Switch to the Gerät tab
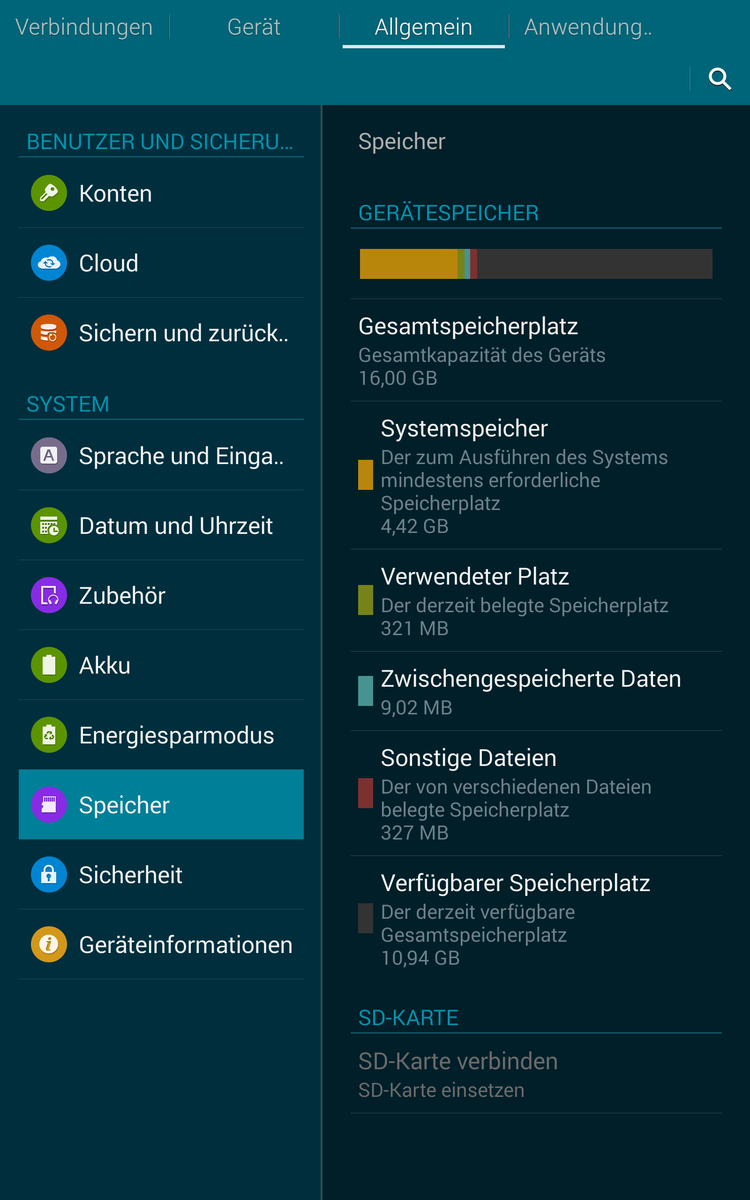750x1200 pixels. pos(254,27)
